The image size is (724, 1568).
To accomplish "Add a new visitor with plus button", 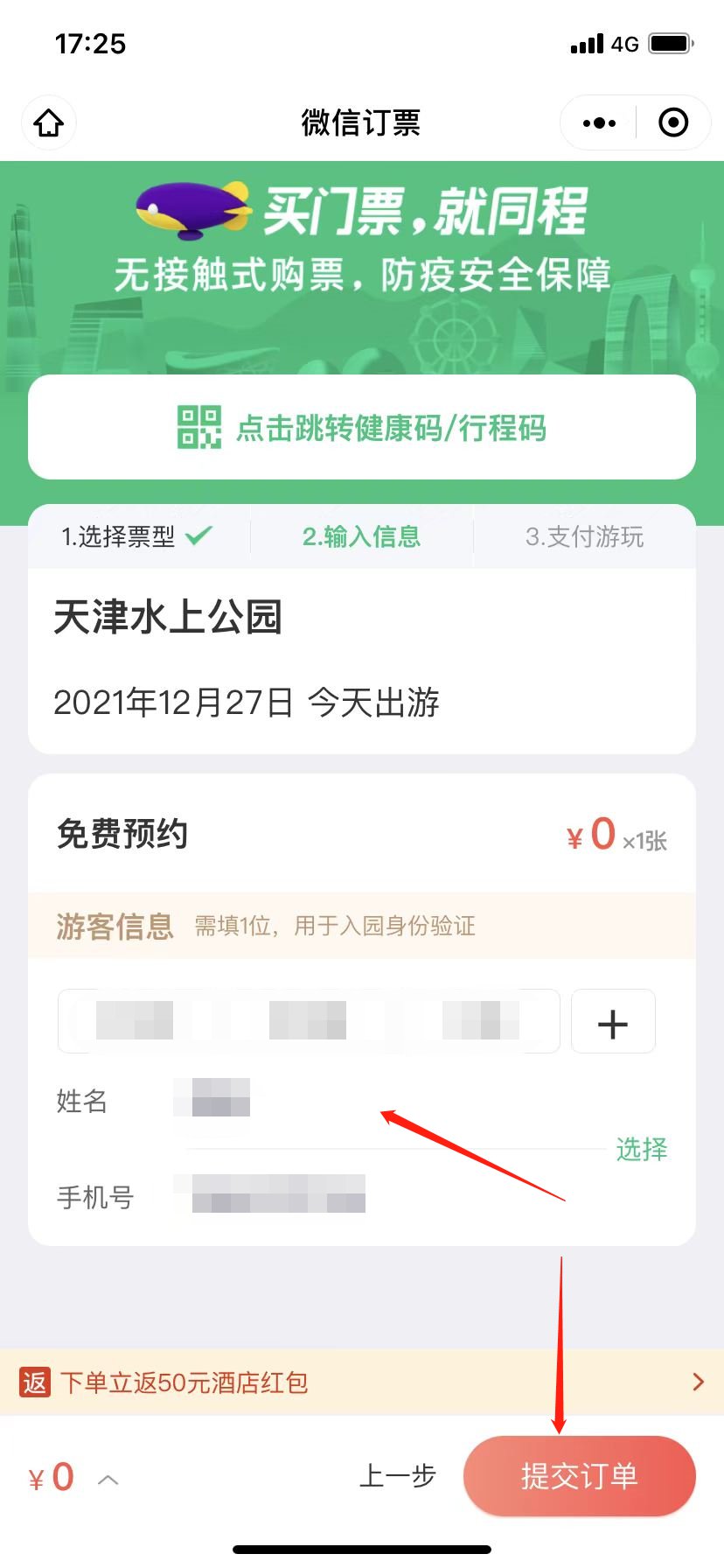I will (613, 1022).
